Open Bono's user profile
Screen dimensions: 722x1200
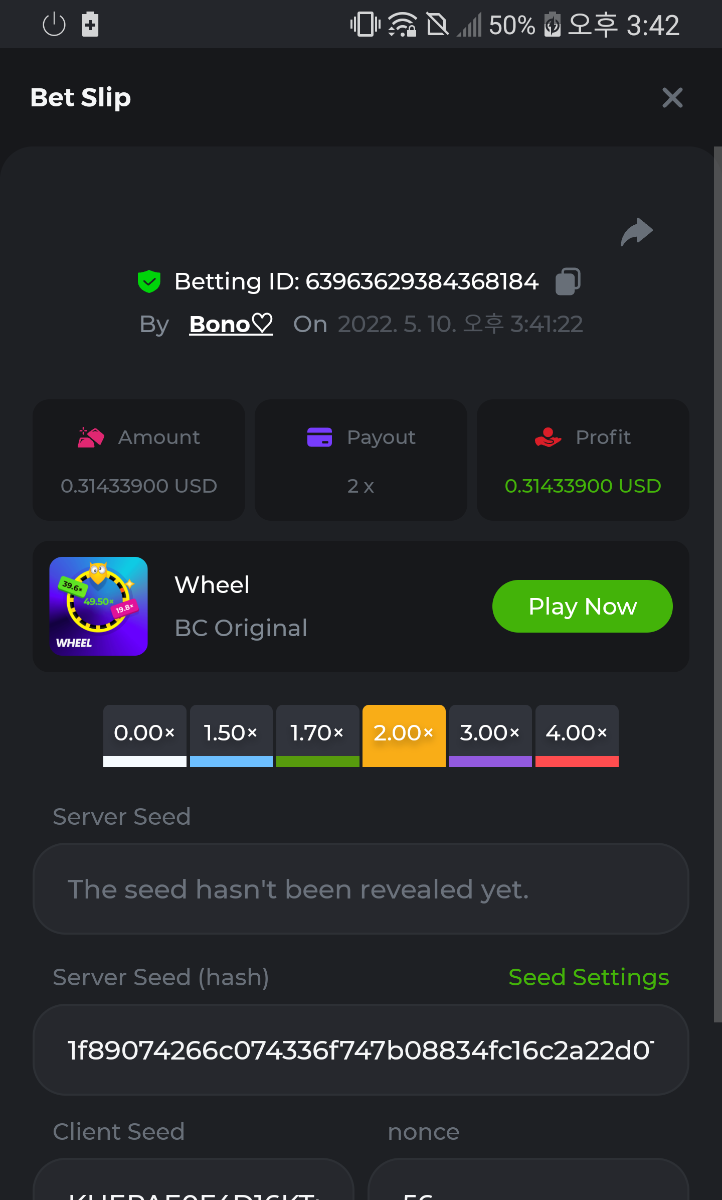click(230, 324)
